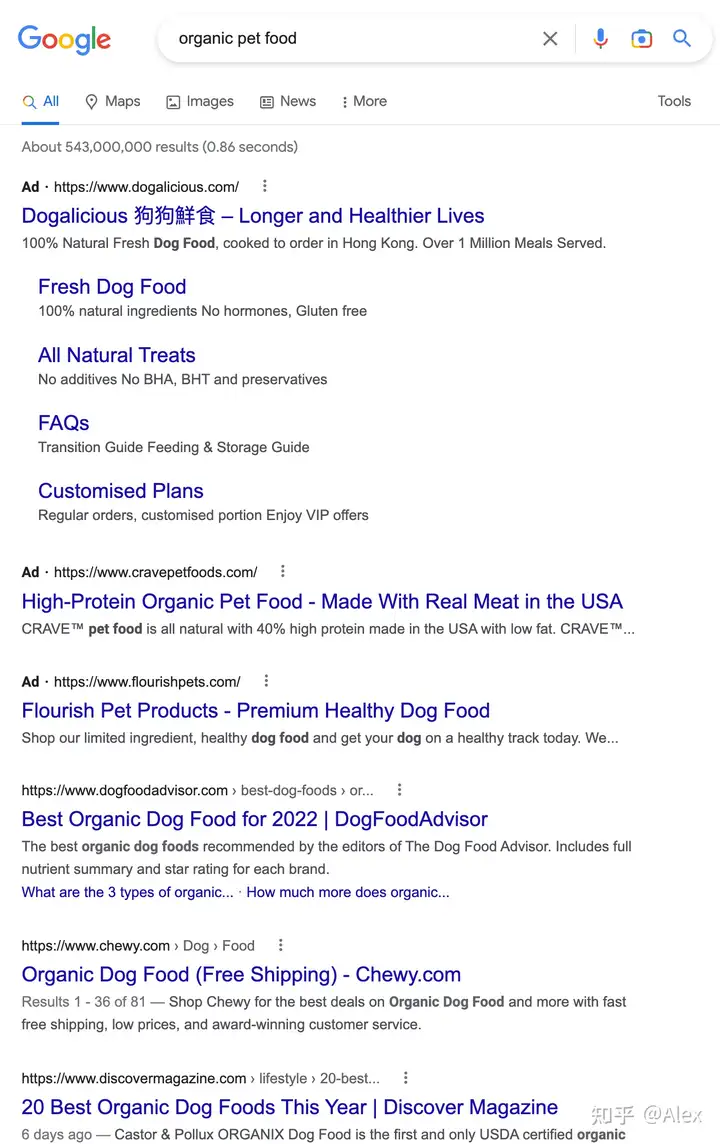
Task: Visit the Fresh Dog Food sitelink
Action: click(112, 287)
